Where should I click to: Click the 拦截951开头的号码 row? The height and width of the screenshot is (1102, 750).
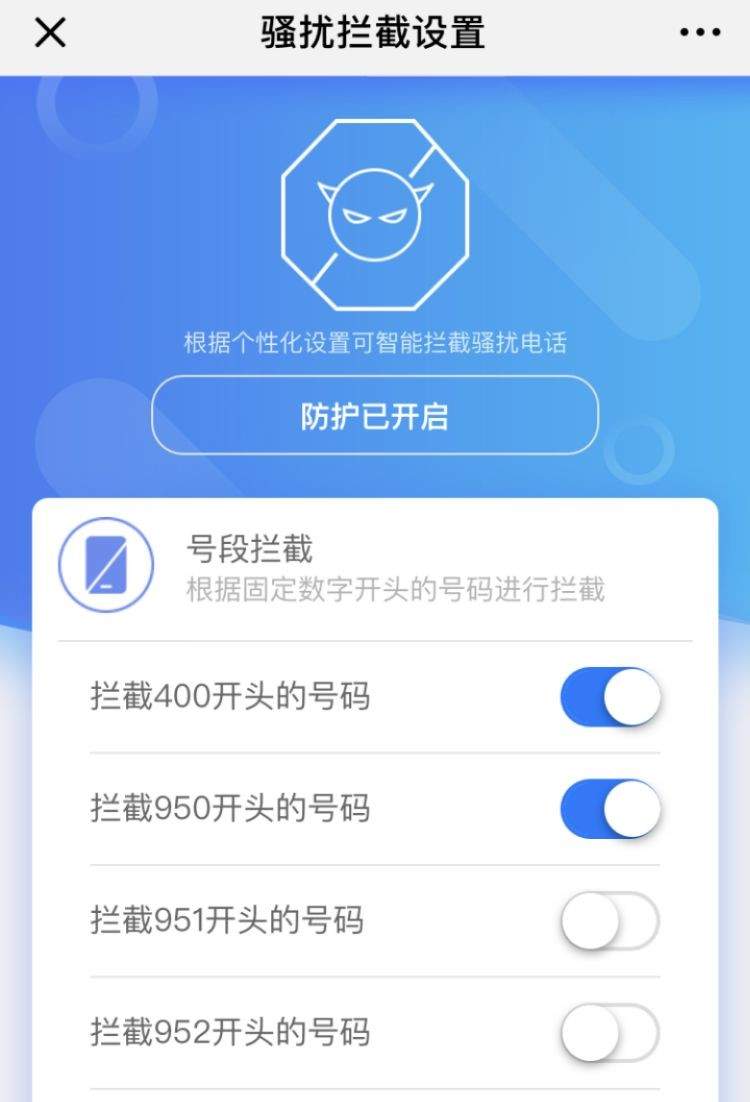click(226, 920)
